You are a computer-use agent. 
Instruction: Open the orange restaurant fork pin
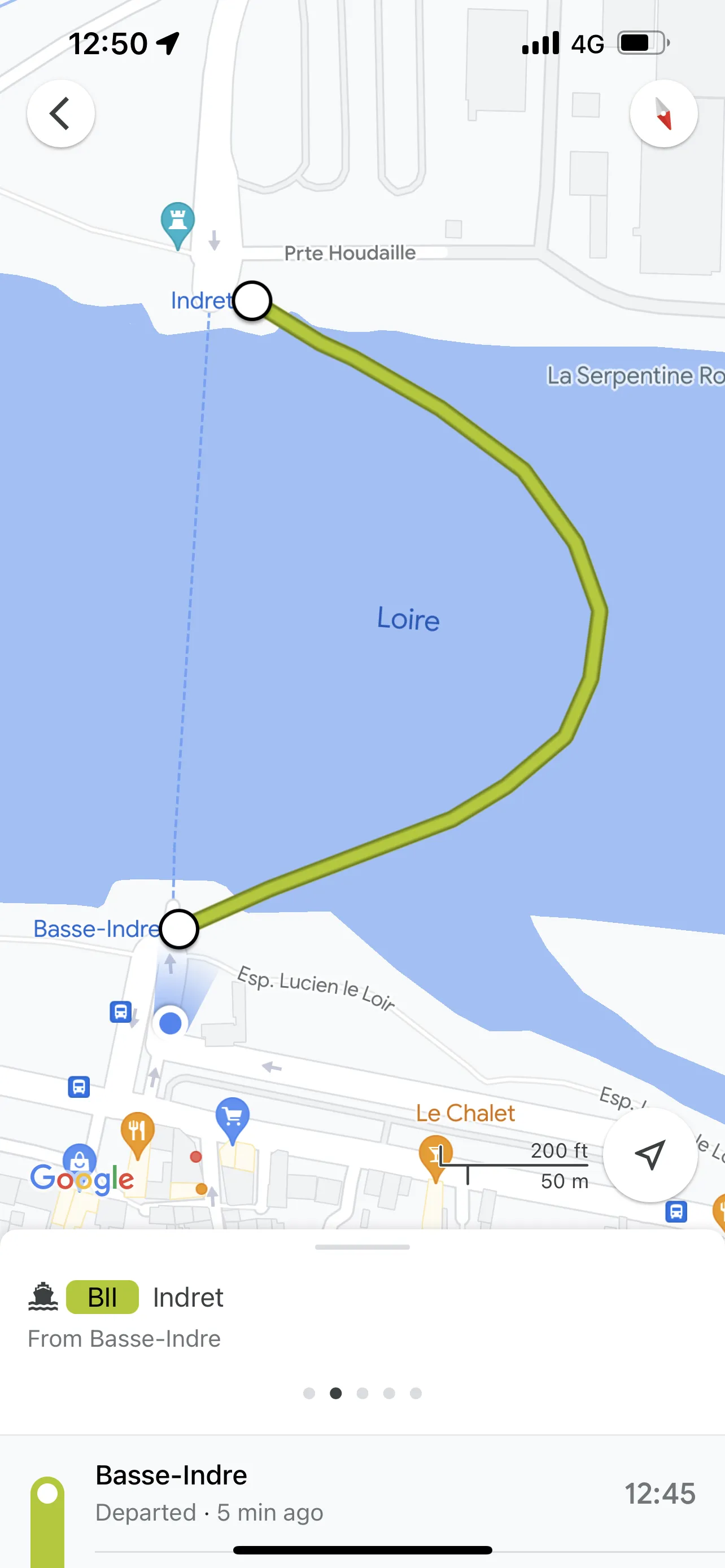click(x=138, y=1132)
